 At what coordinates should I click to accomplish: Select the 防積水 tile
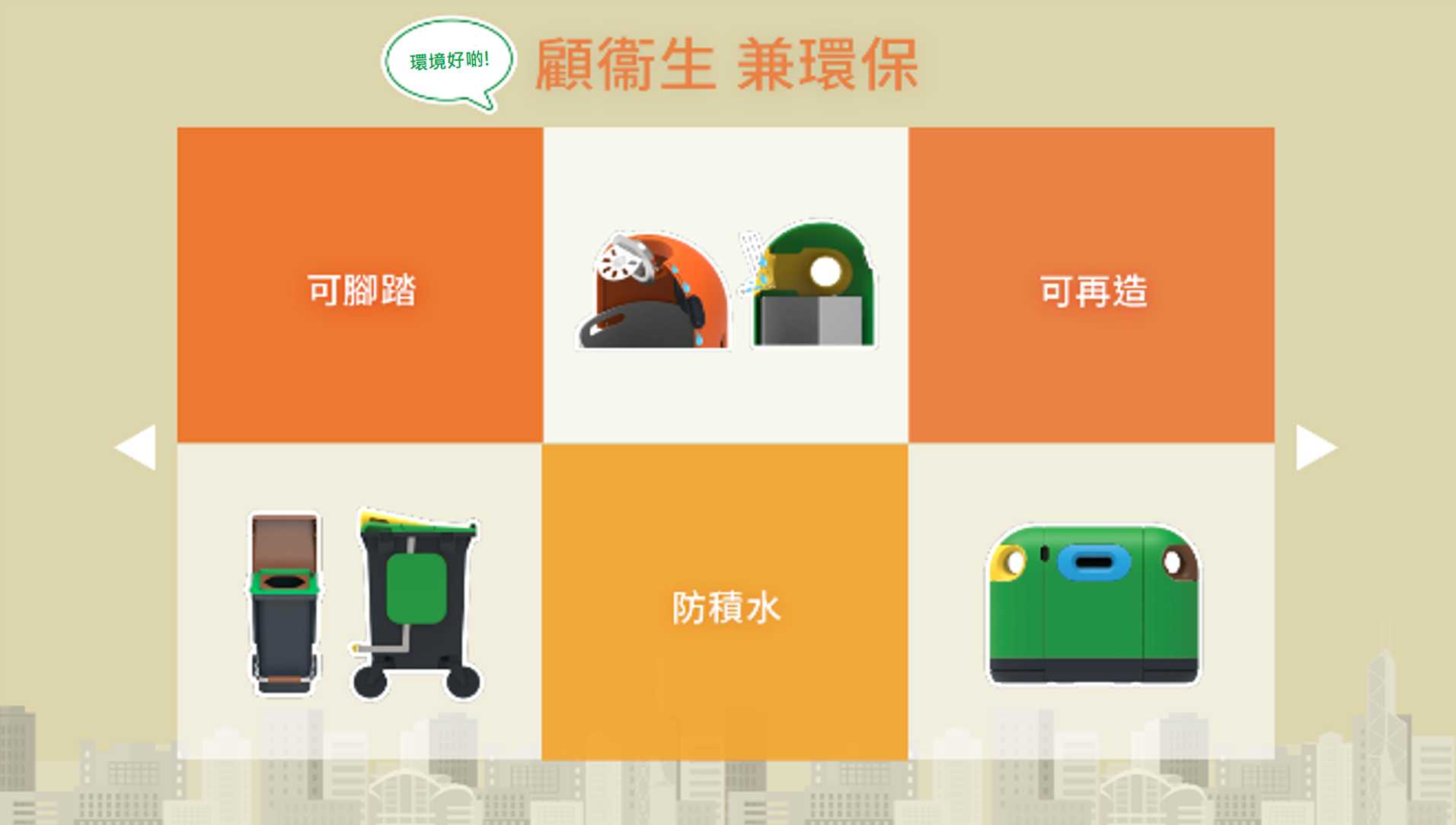(725, 603)
